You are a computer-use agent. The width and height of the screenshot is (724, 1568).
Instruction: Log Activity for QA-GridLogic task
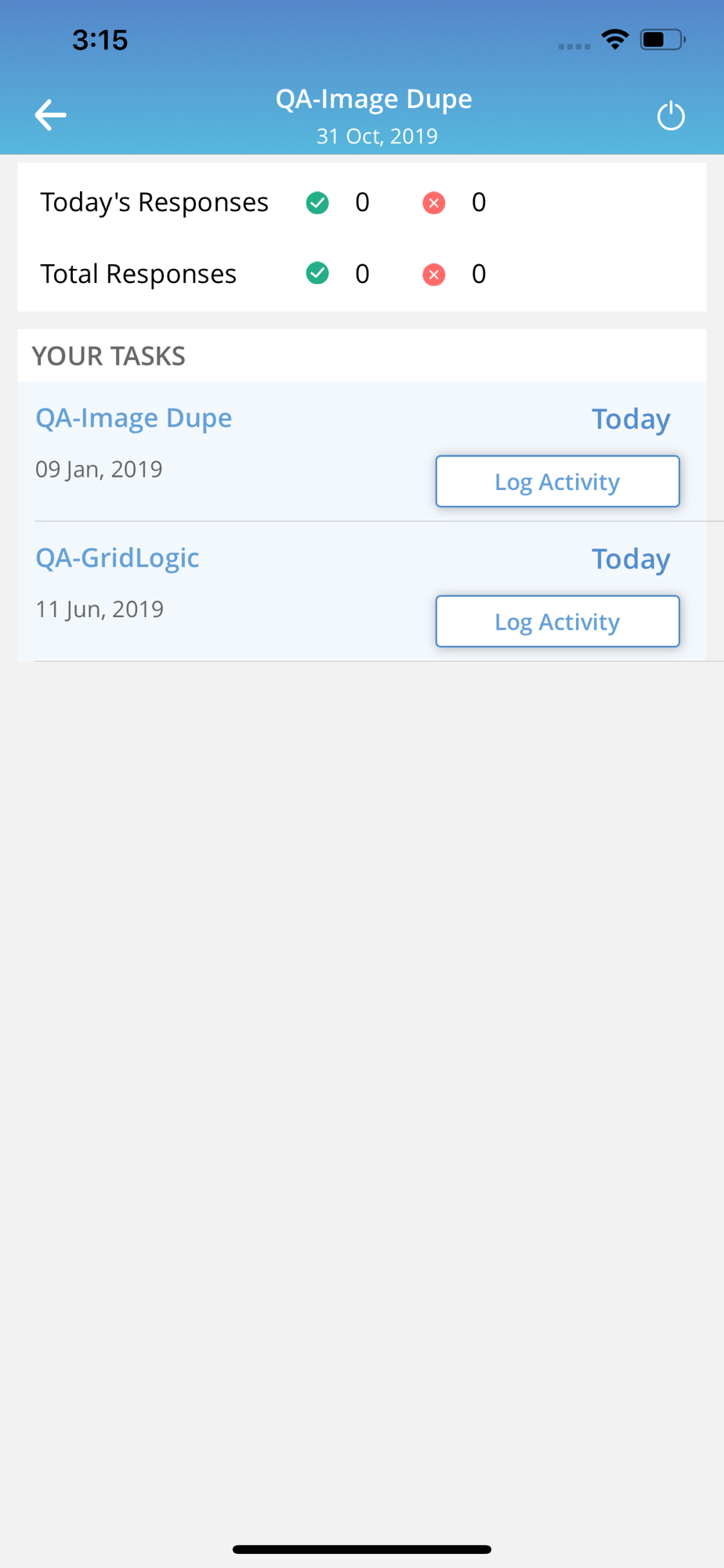pyautogui.click(x=557, y=621)
